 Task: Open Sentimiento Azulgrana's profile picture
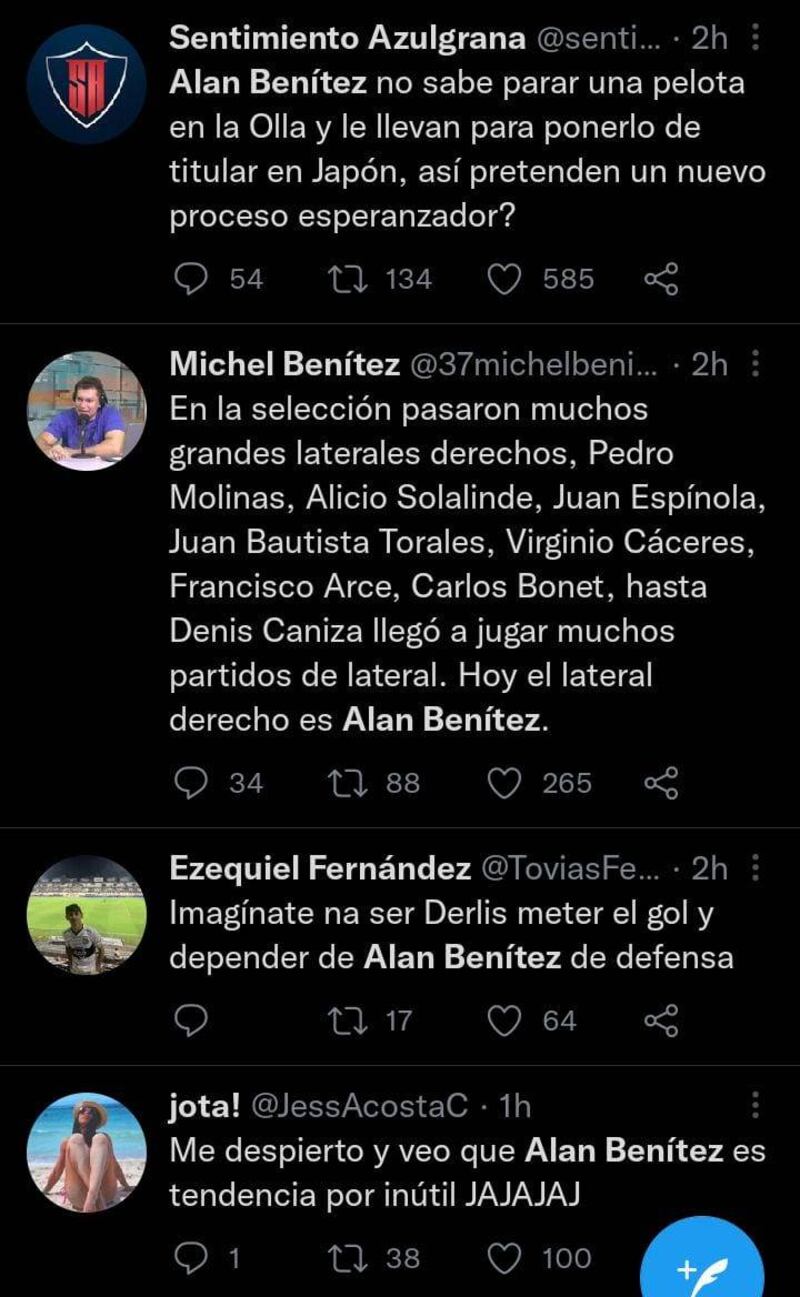[x=85, y=87]
